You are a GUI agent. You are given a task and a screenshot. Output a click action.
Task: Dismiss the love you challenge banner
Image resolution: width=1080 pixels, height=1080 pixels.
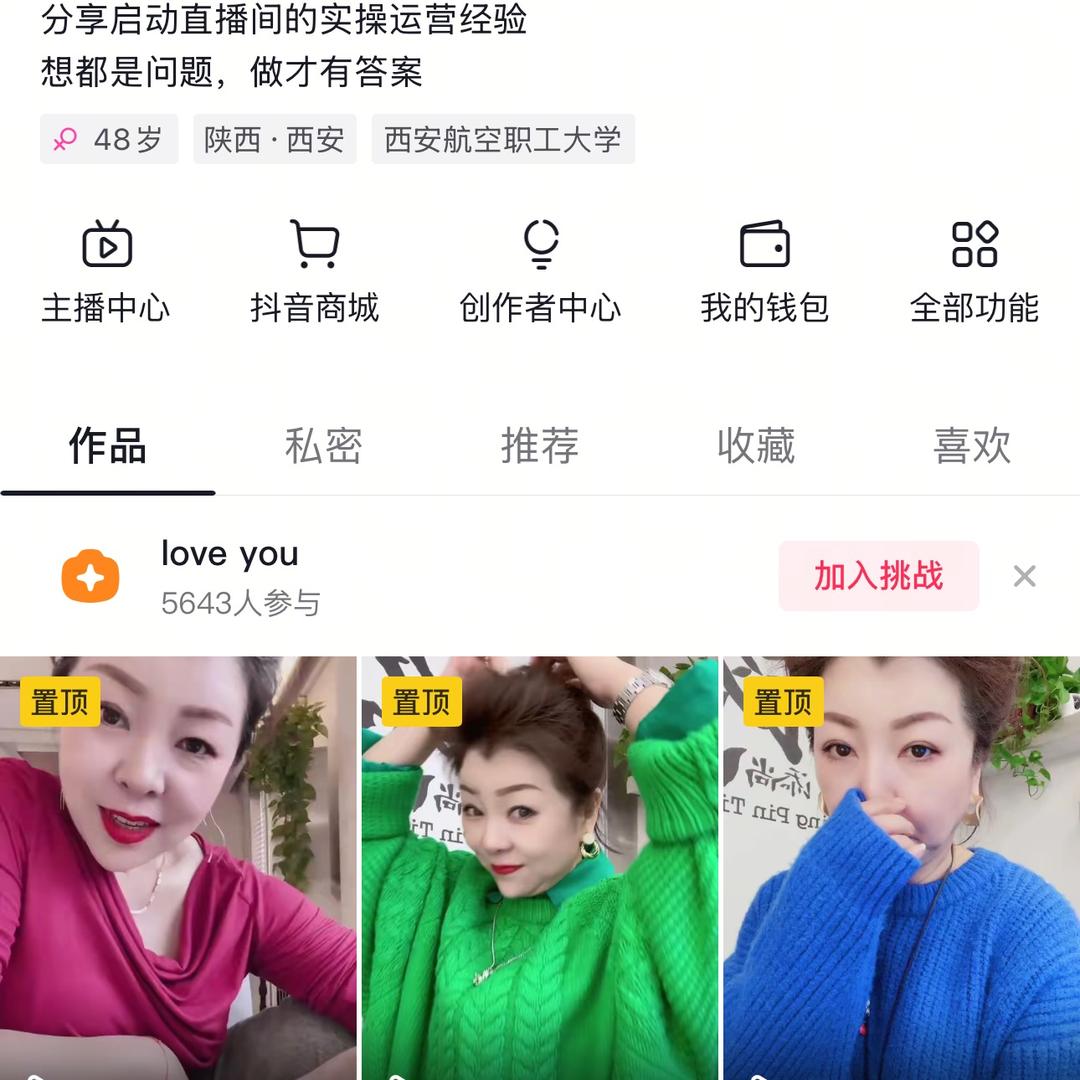pos(1024,576)
